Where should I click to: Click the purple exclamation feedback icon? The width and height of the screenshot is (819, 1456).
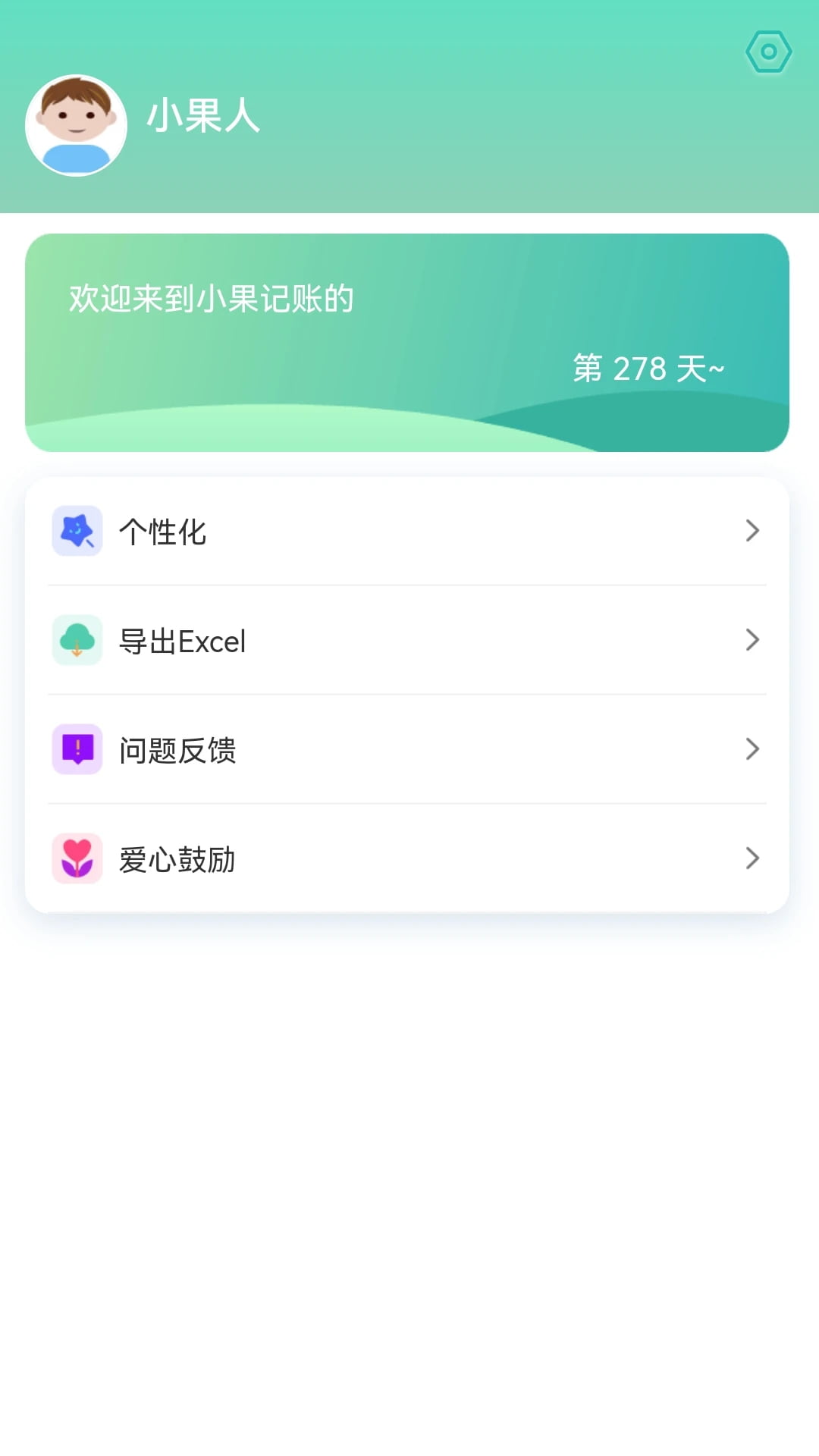point(77,749)
